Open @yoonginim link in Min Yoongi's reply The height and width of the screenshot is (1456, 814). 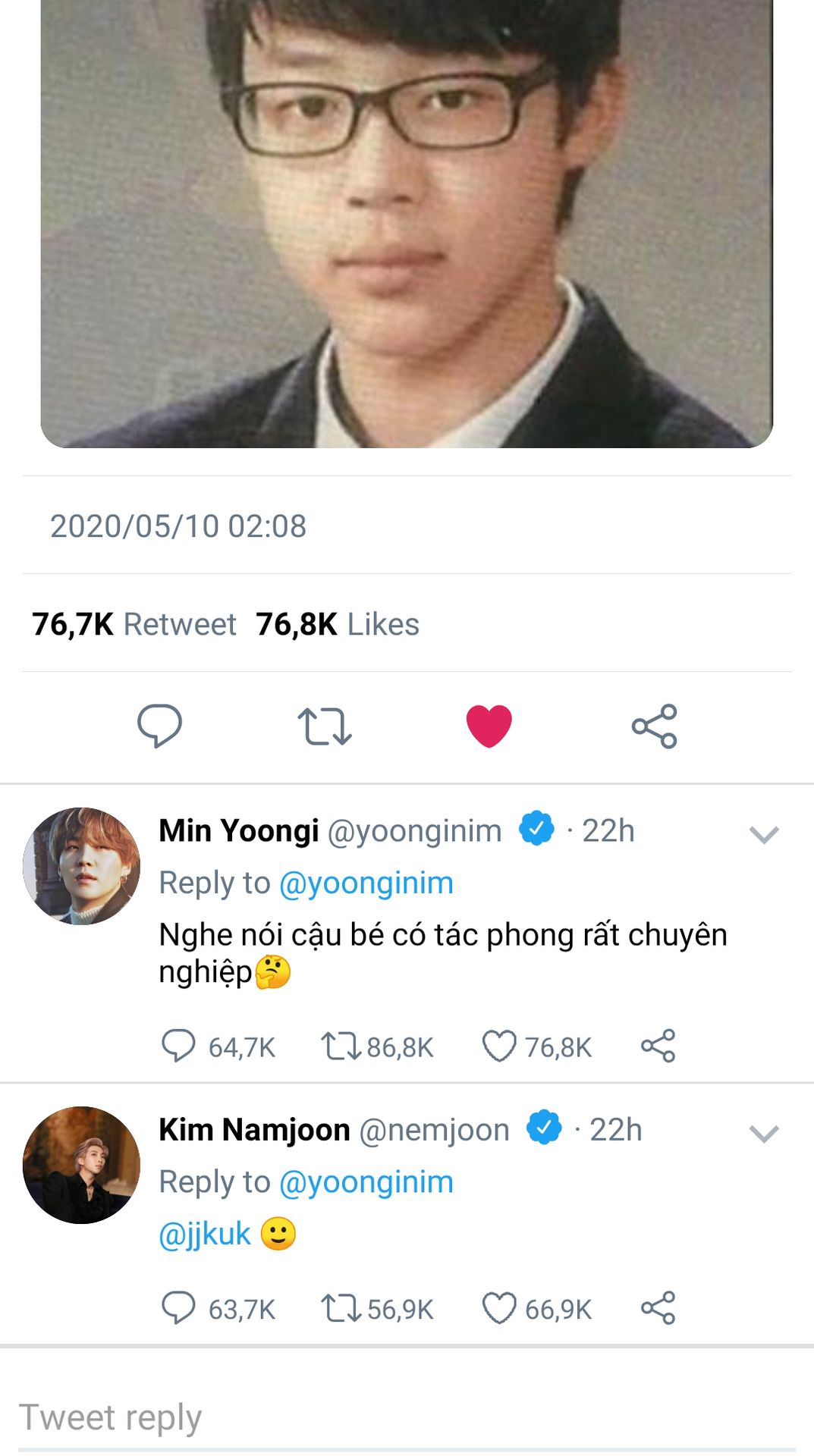pyautogui.click(x=366, y=883)
